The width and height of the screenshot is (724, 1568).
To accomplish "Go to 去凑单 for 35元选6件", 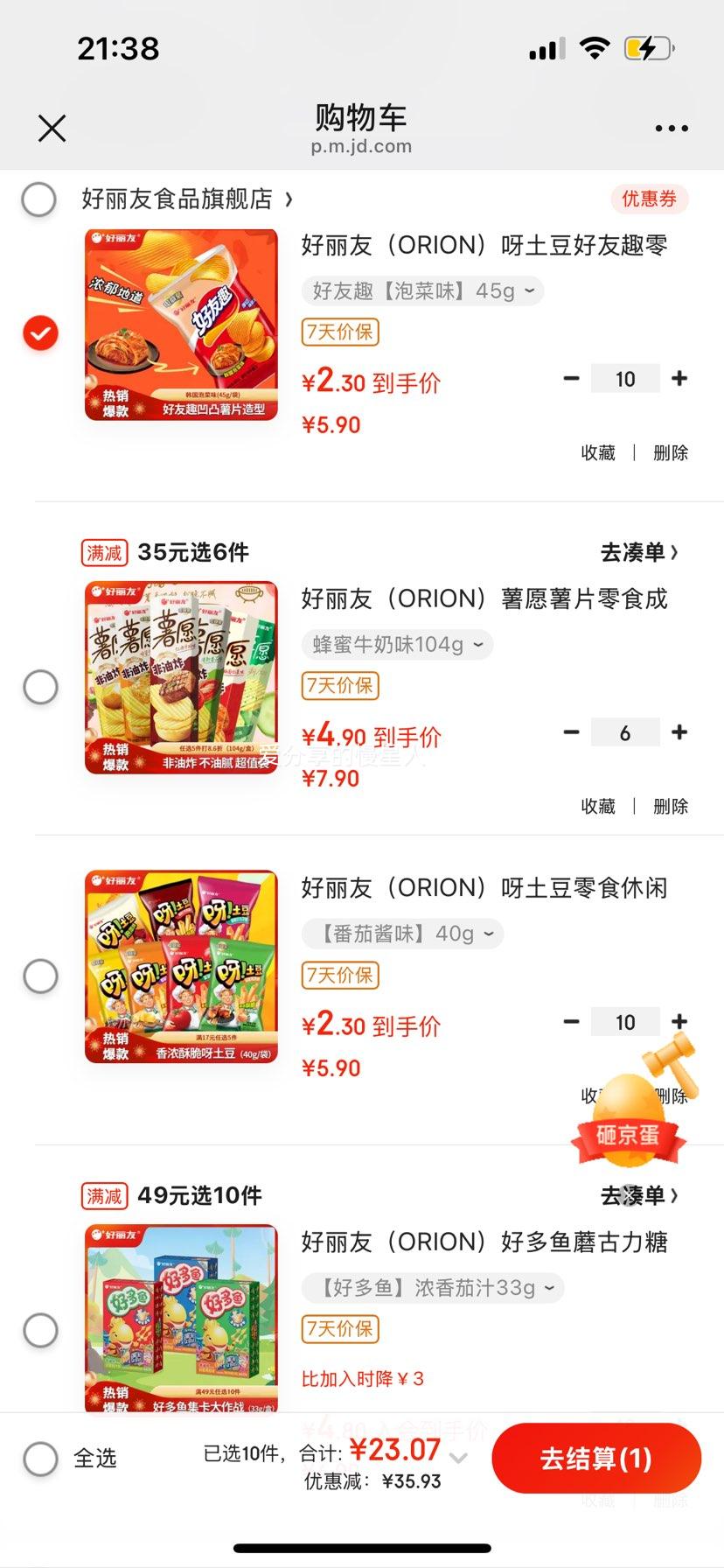I will pyautogui.click(x=639, y=552).
